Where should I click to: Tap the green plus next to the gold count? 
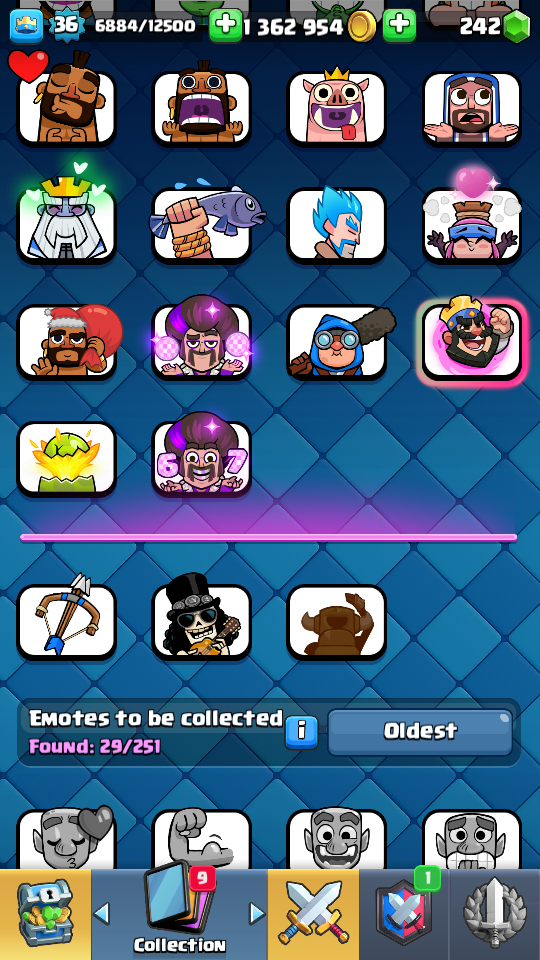[225, 26]
